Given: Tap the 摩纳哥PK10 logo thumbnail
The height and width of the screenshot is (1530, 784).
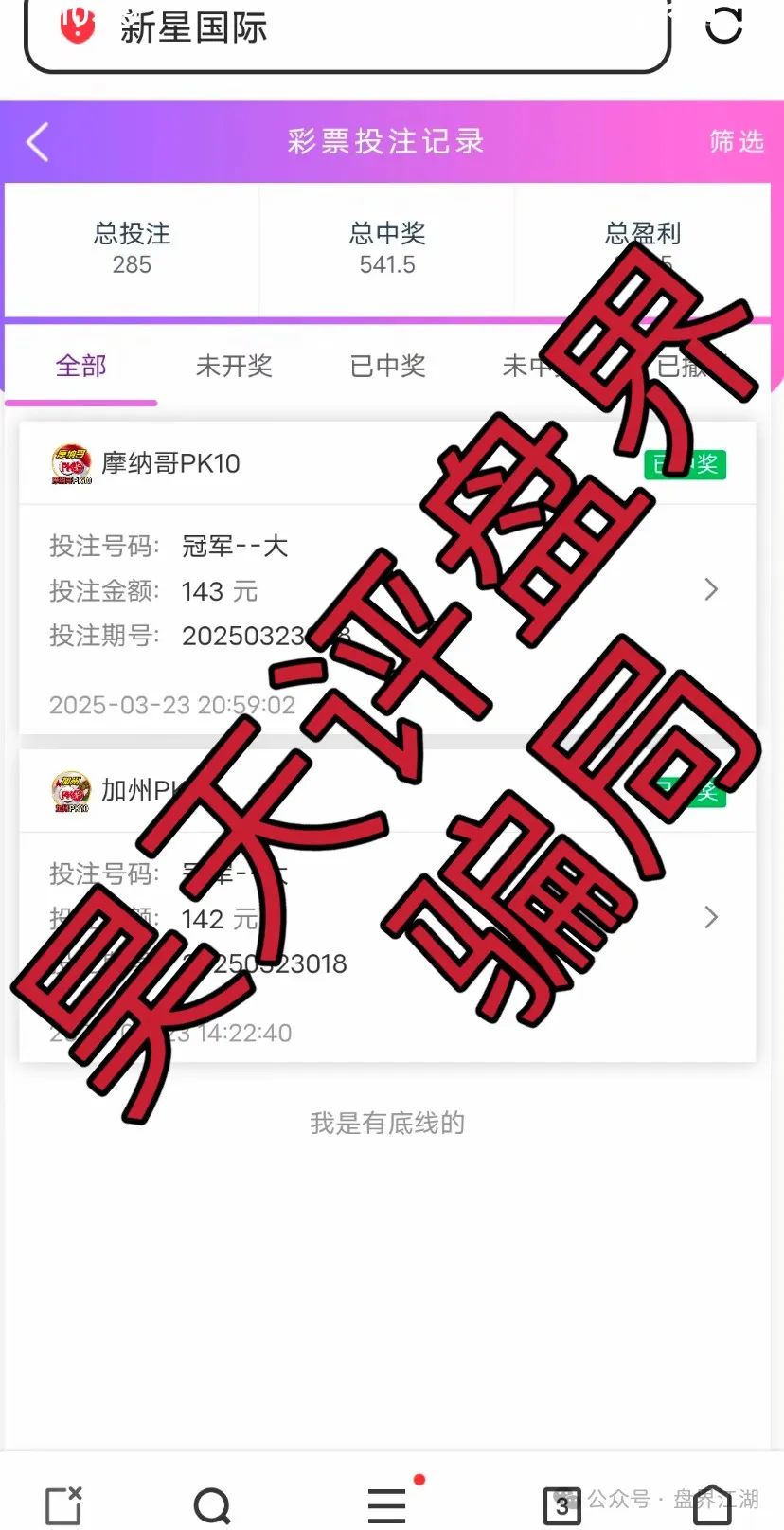Looking at the screenshot, I should point(69,464).
